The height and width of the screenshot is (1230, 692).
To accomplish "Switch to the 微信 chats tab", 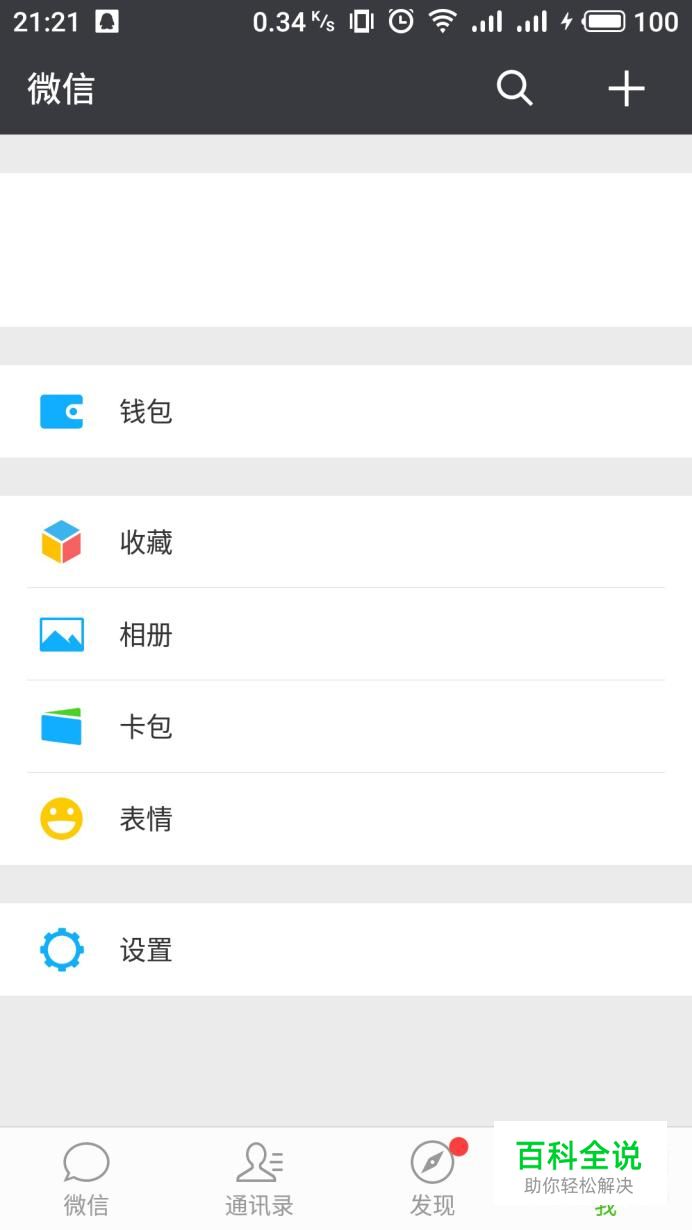I will (86, 1180).
